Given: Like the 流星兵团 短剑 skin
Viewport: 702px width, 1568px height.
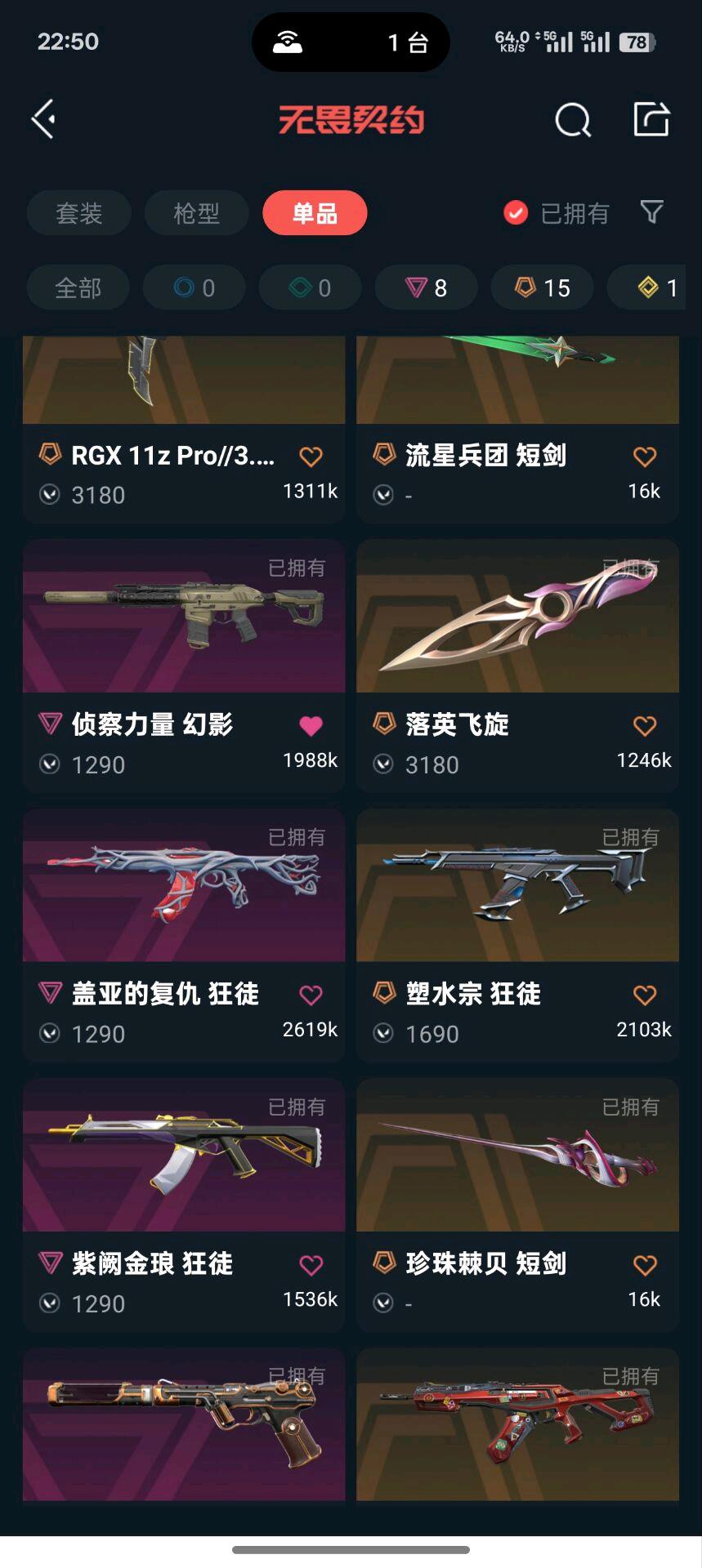Looking at the screenshot, I should pos(645,457).
